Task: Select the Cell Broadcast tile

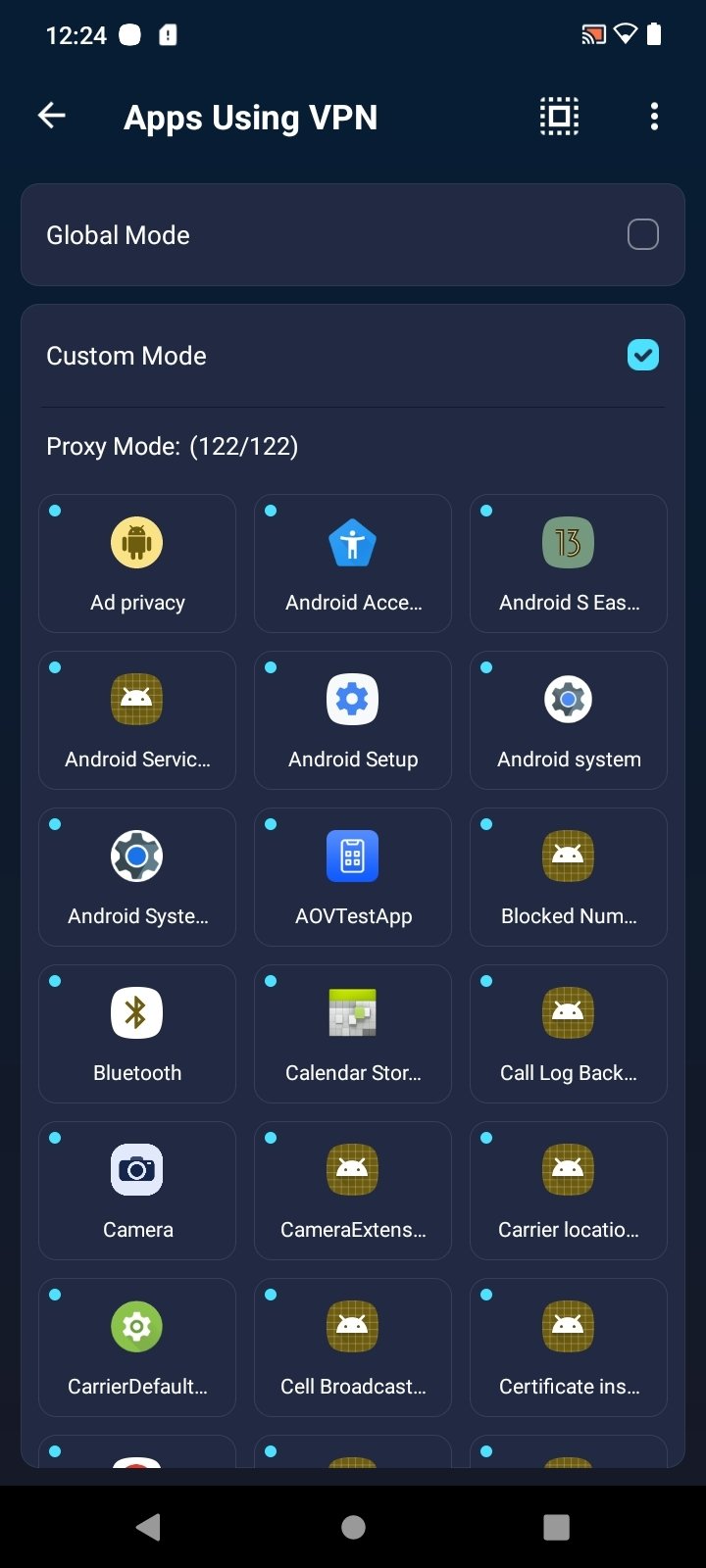Action: tap(353, 1347)
